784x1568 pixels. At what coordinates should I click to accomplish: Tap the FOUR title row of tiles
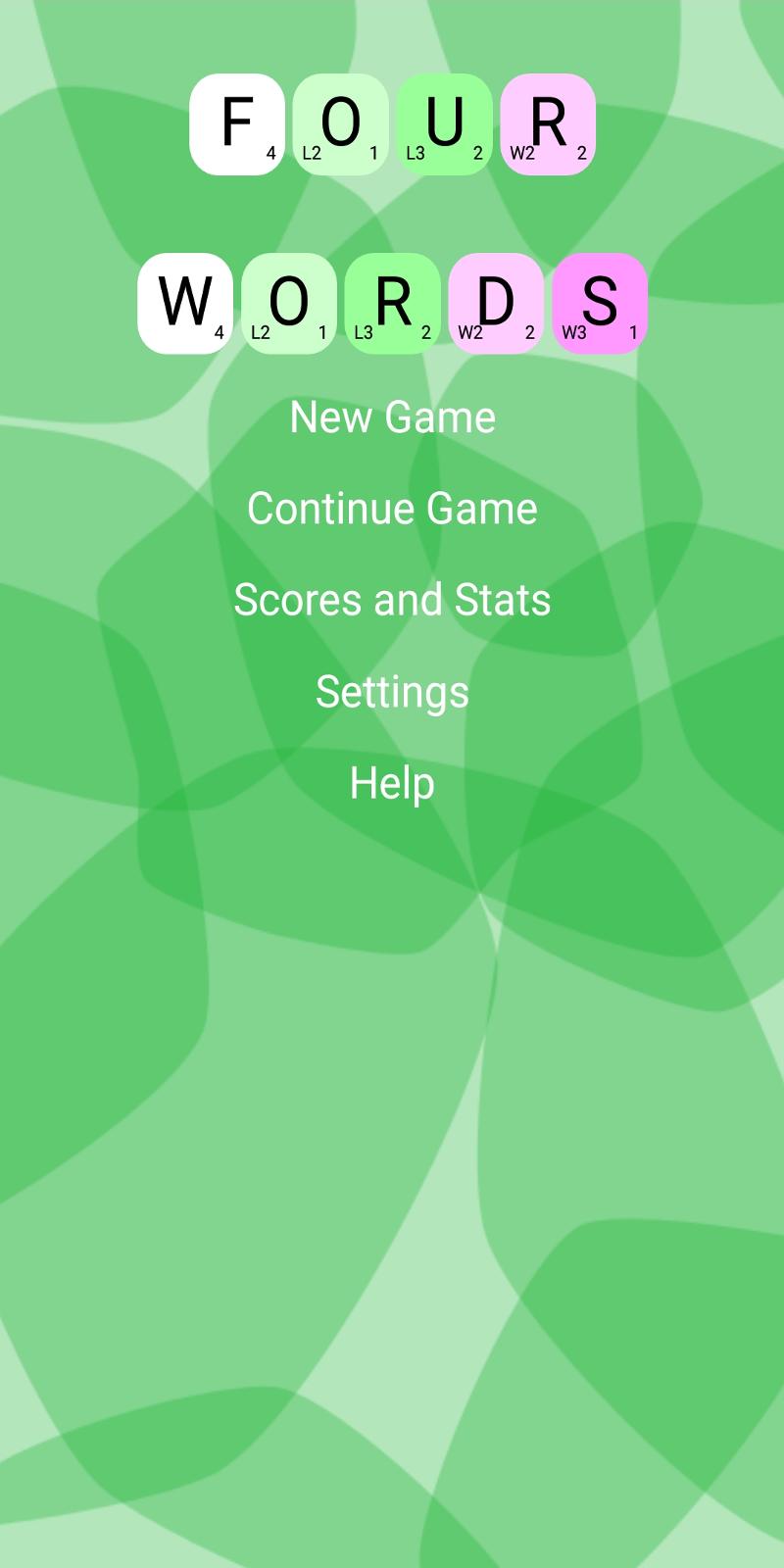pyautogui.click(x=392, y=124)
